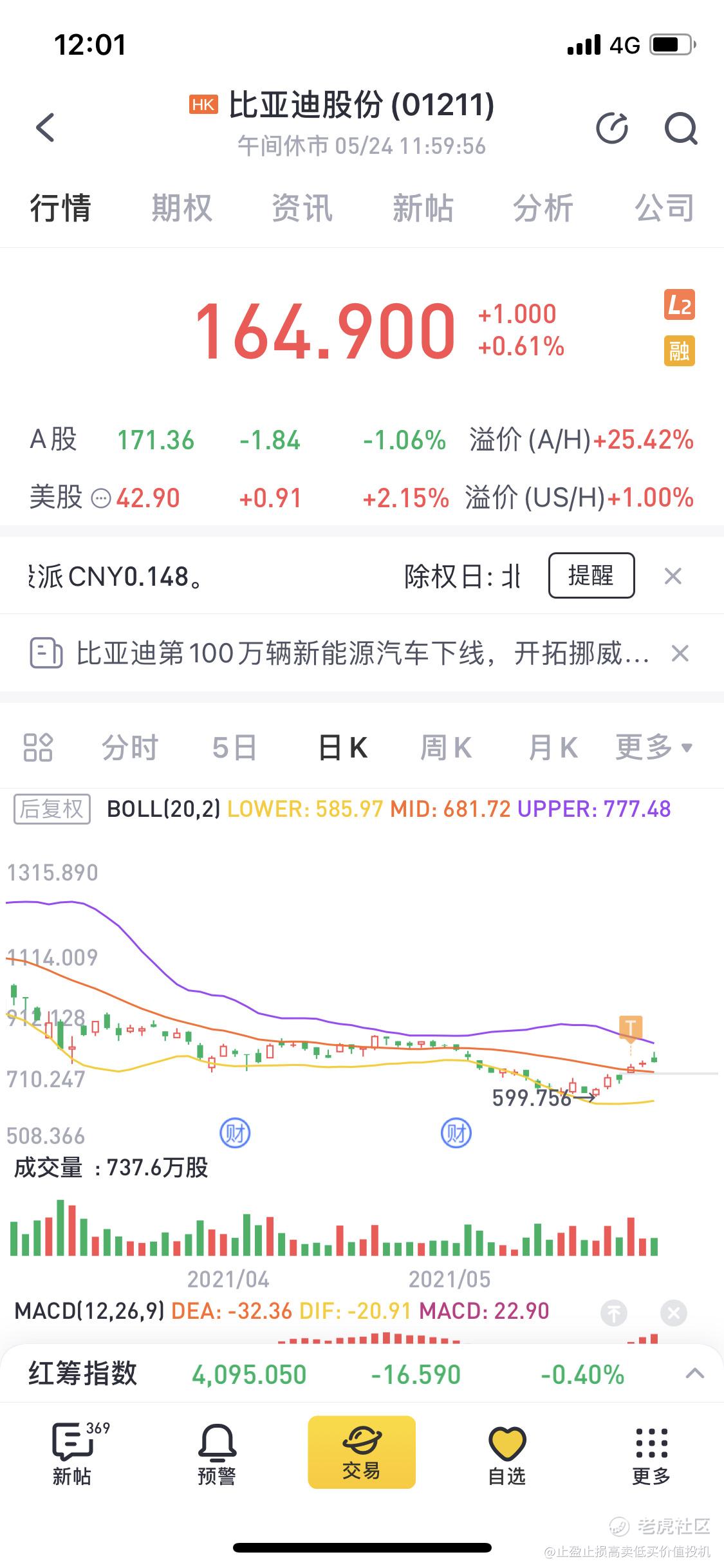The width and height of the screenshot is (724, 1568).
Task: Tap the 后复权 adjustment setting
Action: pos(52,808)
